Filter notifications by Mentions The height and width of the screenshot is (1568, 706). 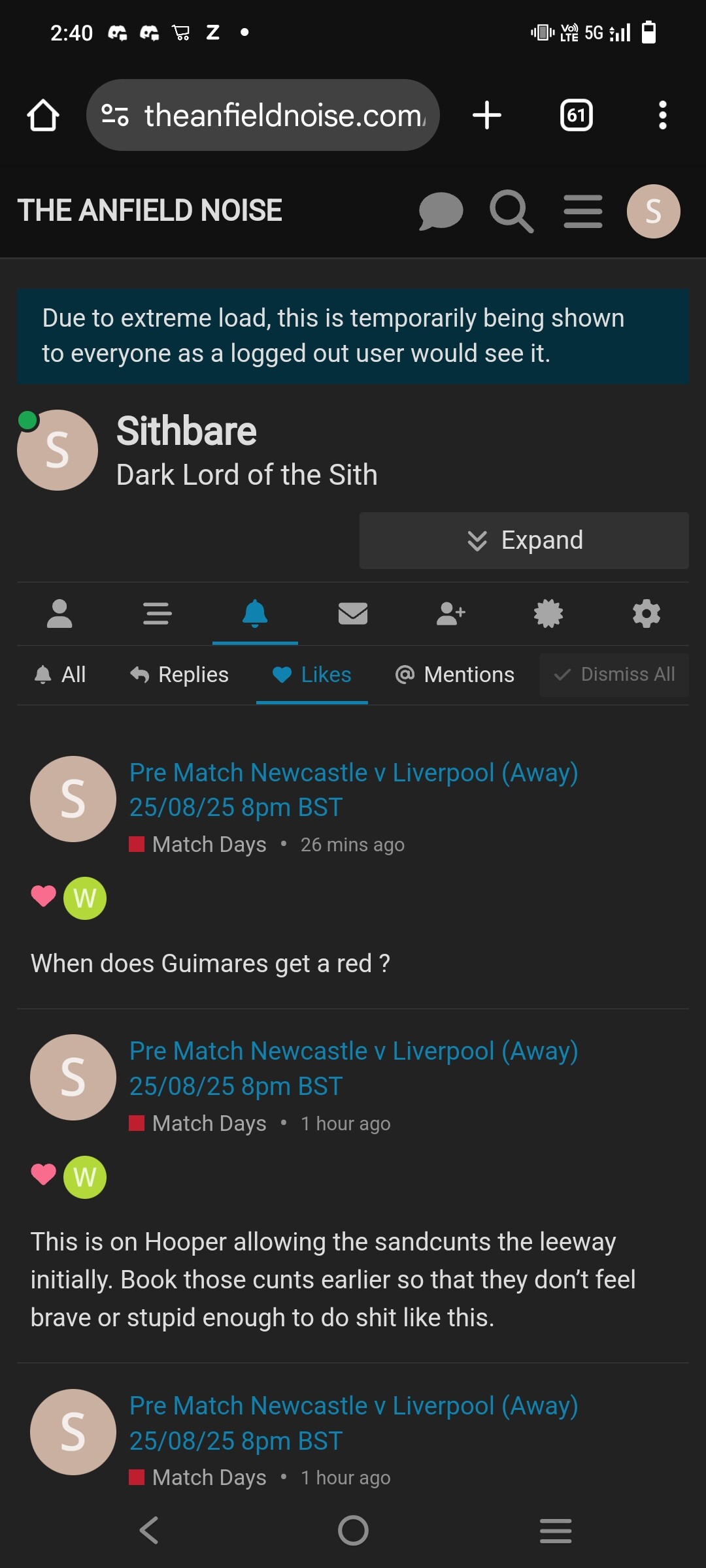pos(455,674)
